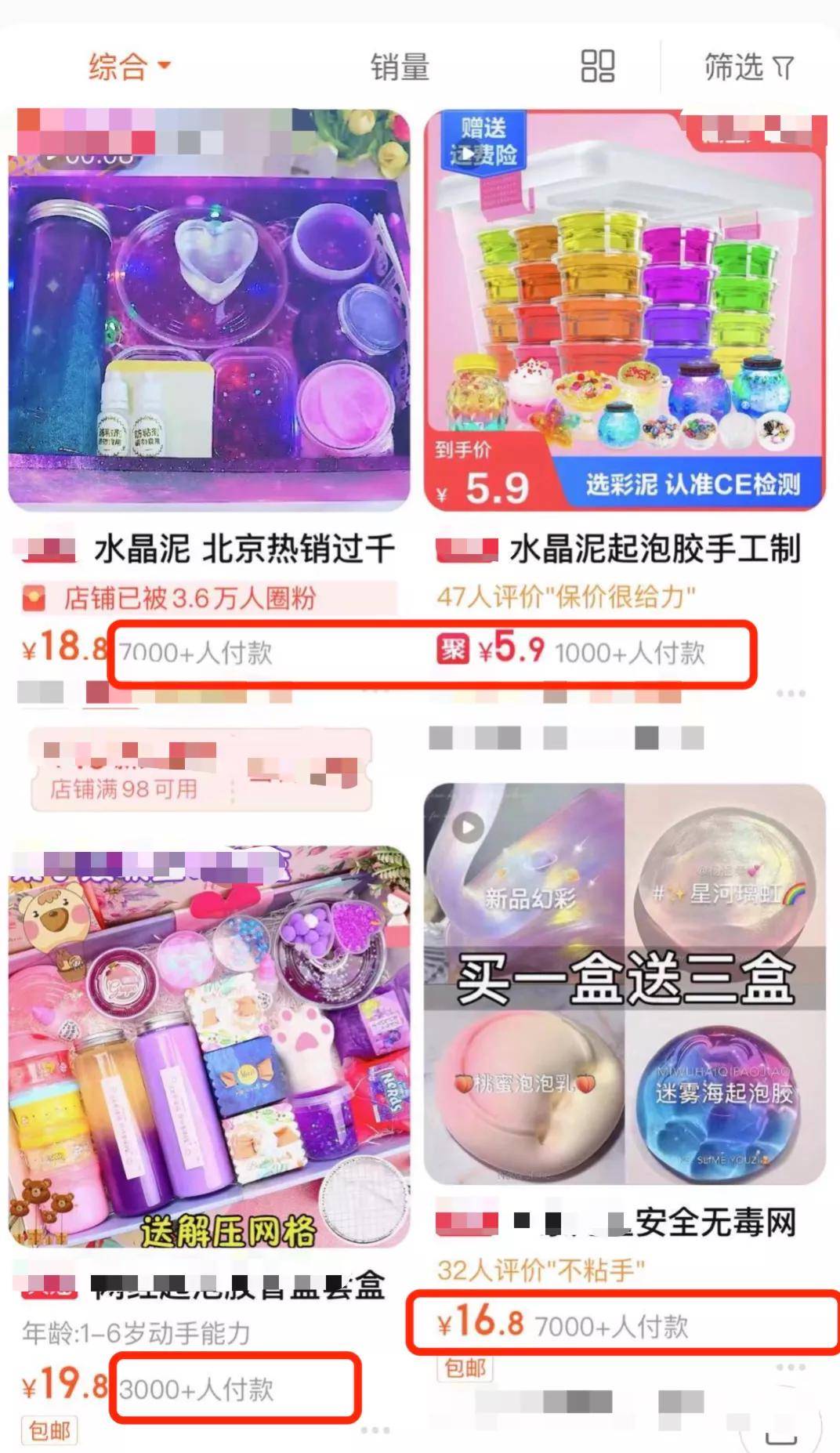Click the 聚 Juhuasuan badge icon
840x1453 pixels.
pyautogui.click(x=454, y=650)
